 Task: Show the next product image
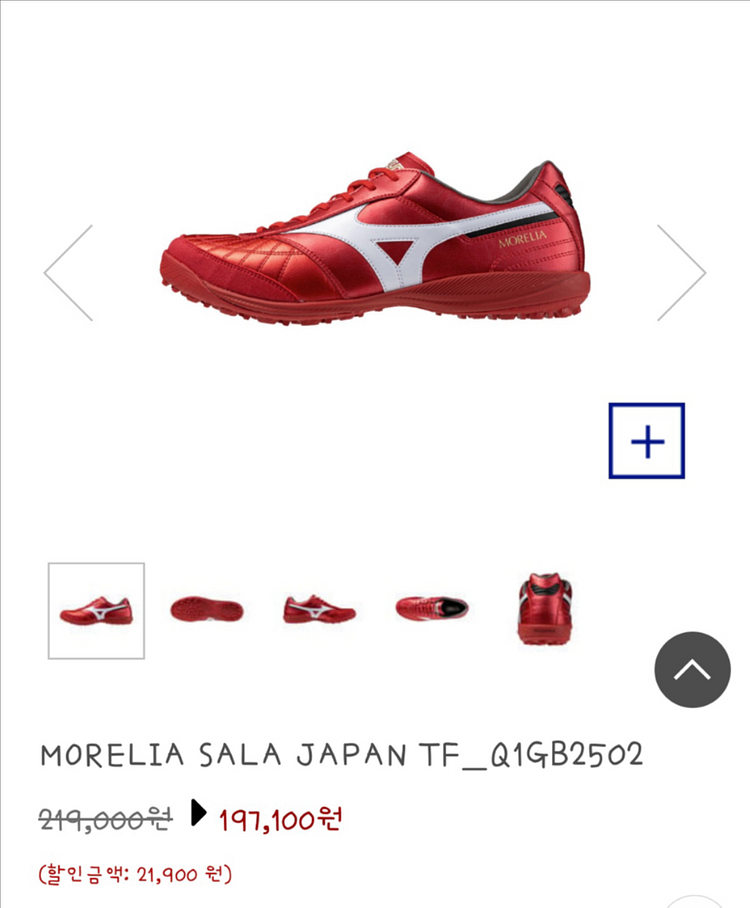click(x=680, y=273)
